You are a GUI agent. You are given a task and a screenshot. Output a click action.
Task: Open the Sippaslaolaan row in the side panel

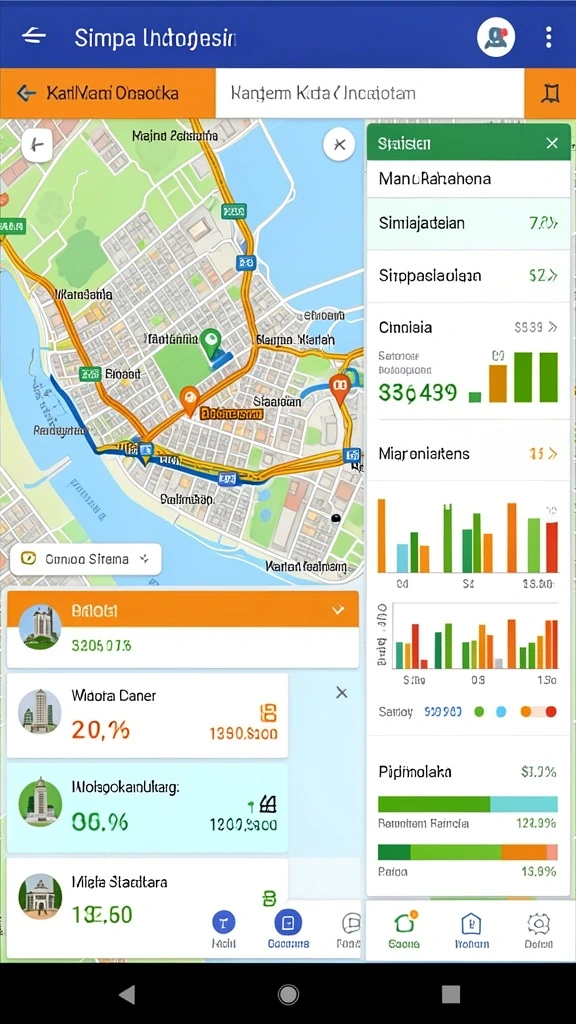click(x=468, y=276)
